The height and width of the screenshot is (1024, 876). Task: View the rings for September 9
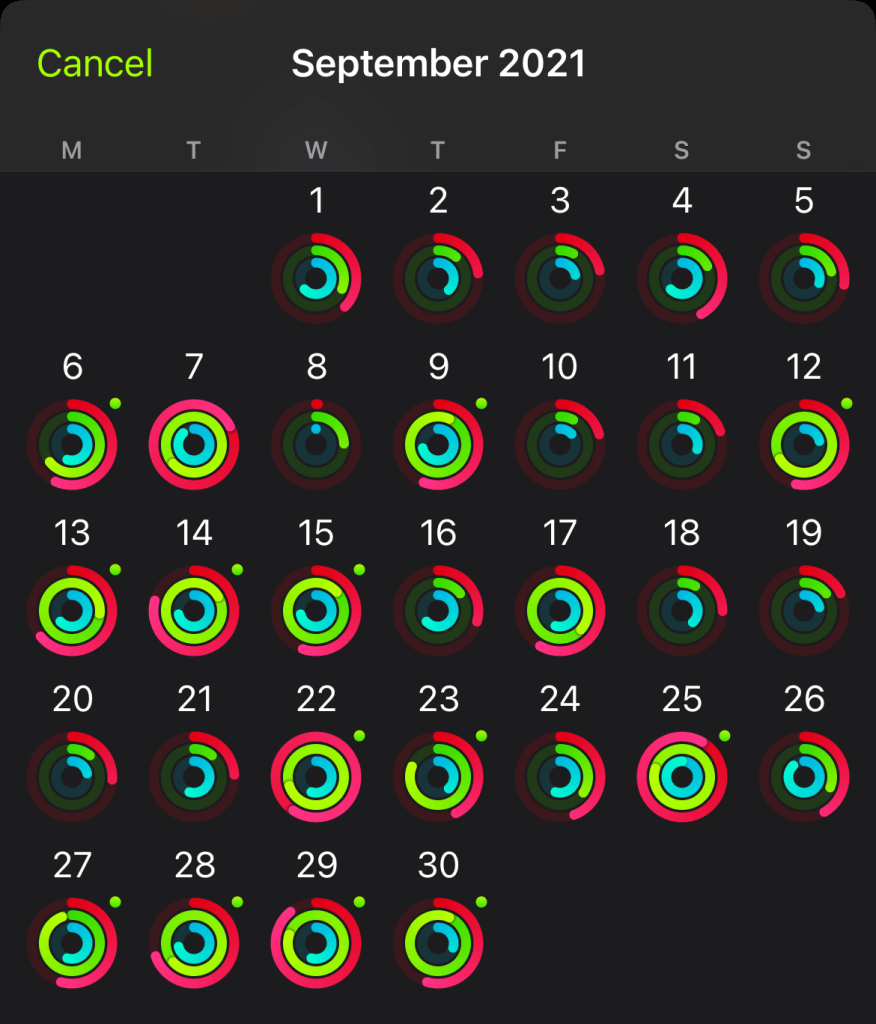tap(438, 444)
